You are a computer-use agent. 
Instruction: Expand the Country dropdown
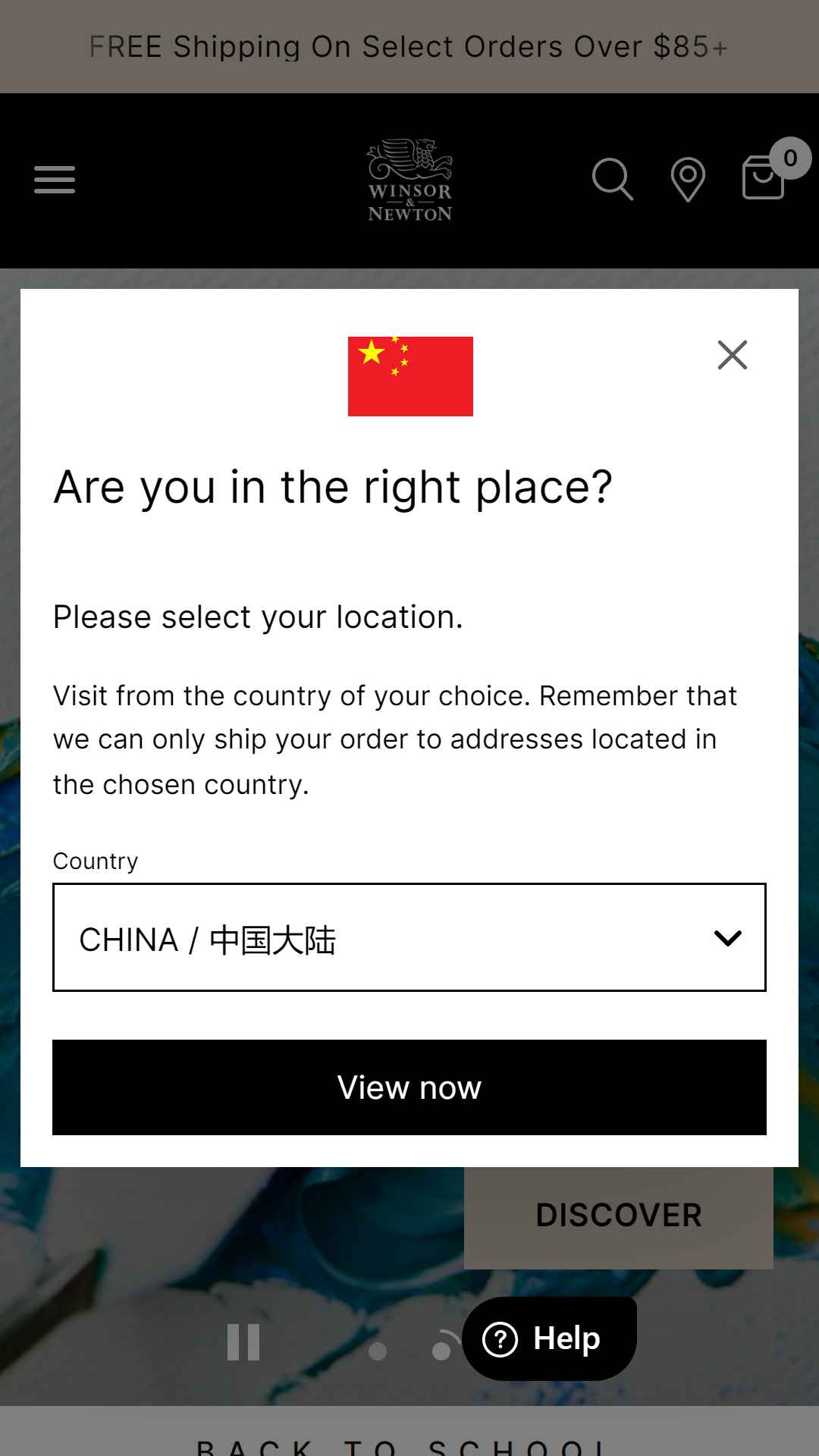click(409, 937)
